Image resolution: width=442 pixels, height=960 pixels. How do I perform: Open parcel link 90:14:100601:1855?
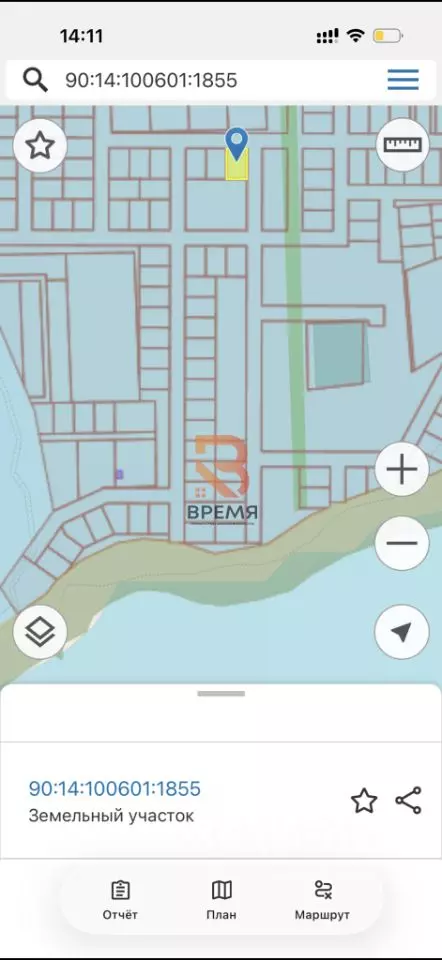pyautogui.click(x=114, y=789)
